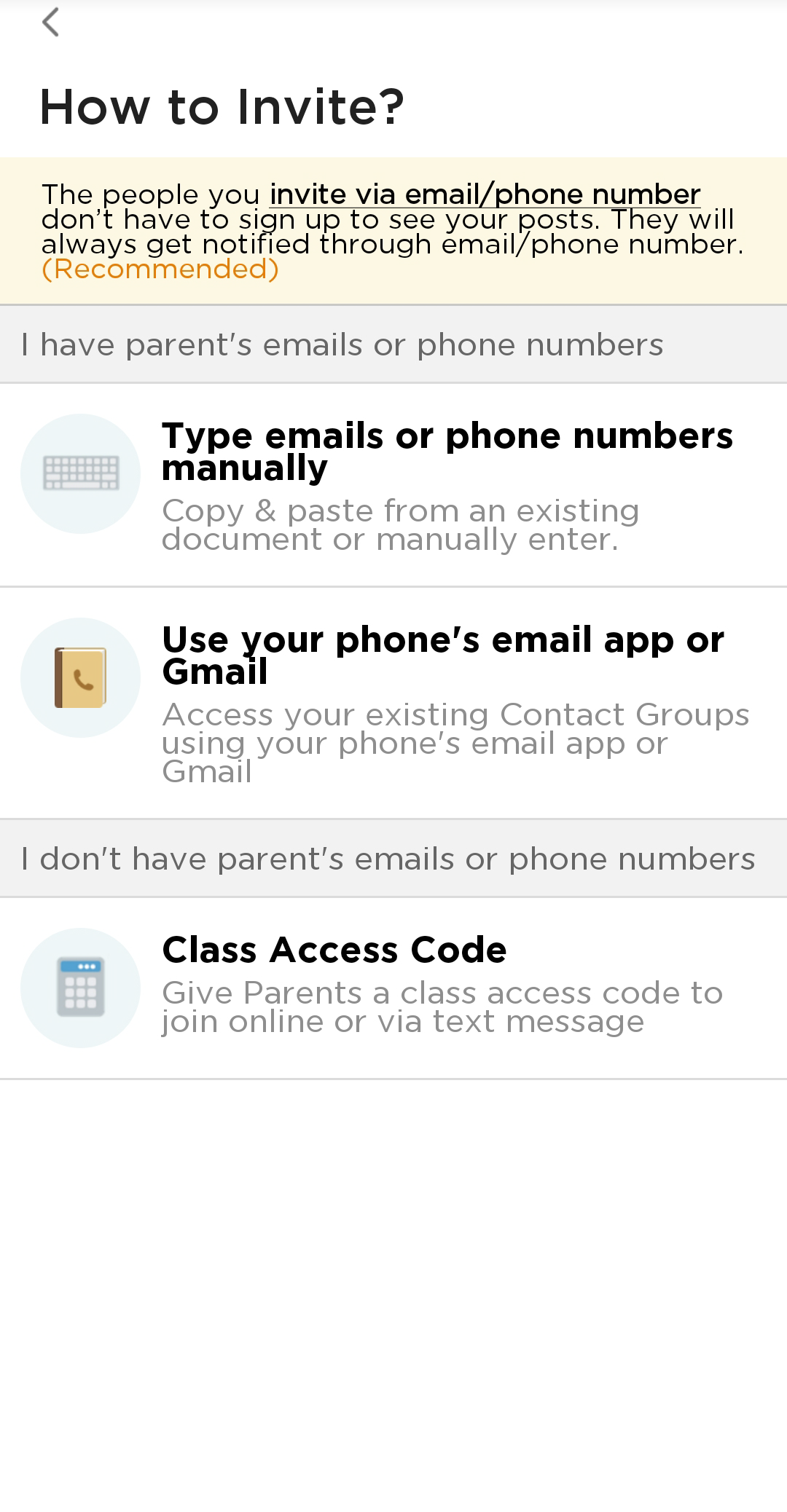Viewport: 787px width, 1512px height.
Task: Tap the How to Invite heading
Action: coord(222,107)
